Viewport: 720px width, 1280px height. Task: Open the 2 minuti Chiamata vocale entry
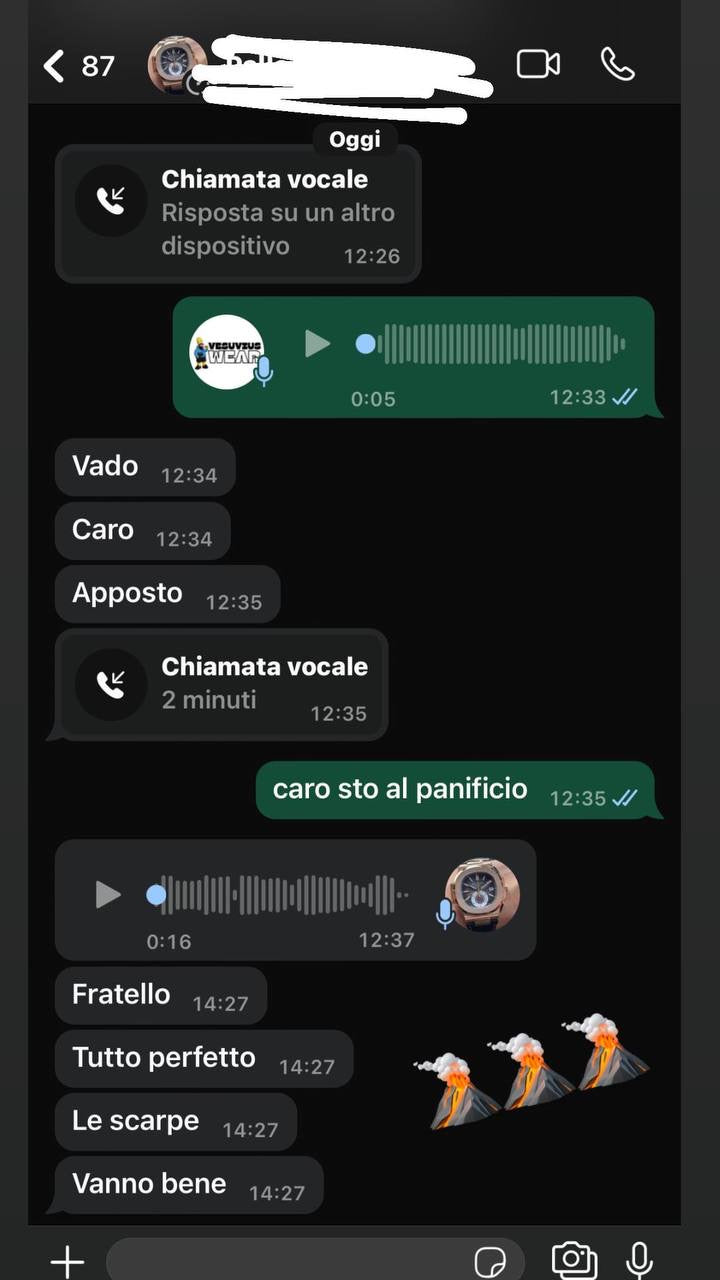pos(221,685)
